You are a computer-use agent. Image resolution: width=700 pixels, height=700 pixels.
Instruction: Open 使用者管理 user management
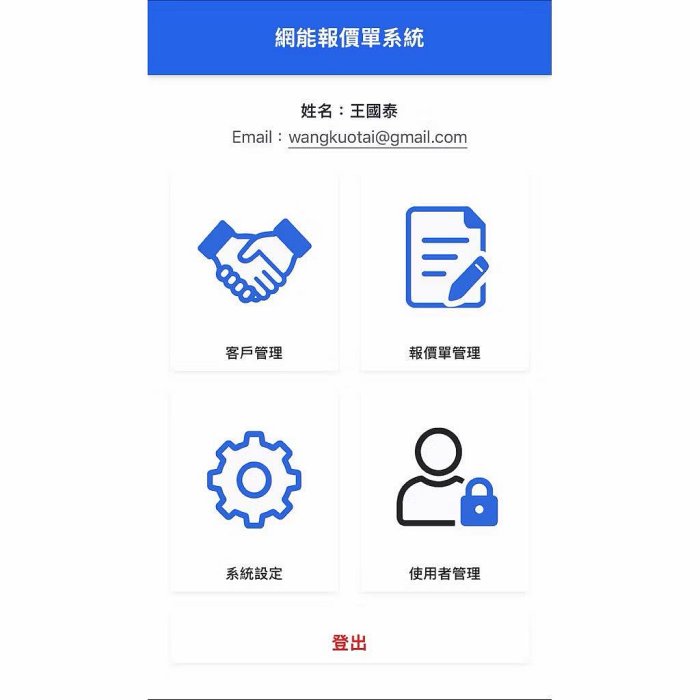click(445, 492)
